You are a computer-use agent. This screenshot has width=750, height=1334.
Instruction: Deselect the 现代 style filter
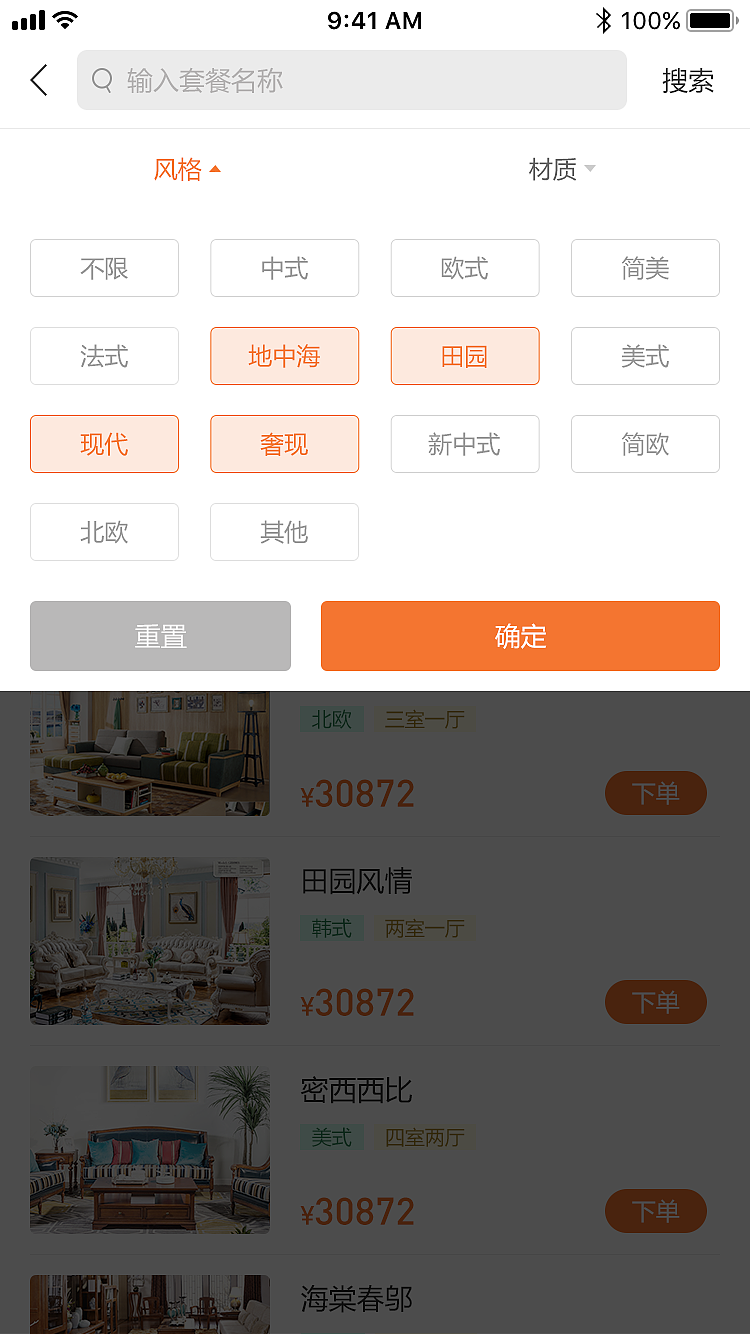click(x=104, y=444)
